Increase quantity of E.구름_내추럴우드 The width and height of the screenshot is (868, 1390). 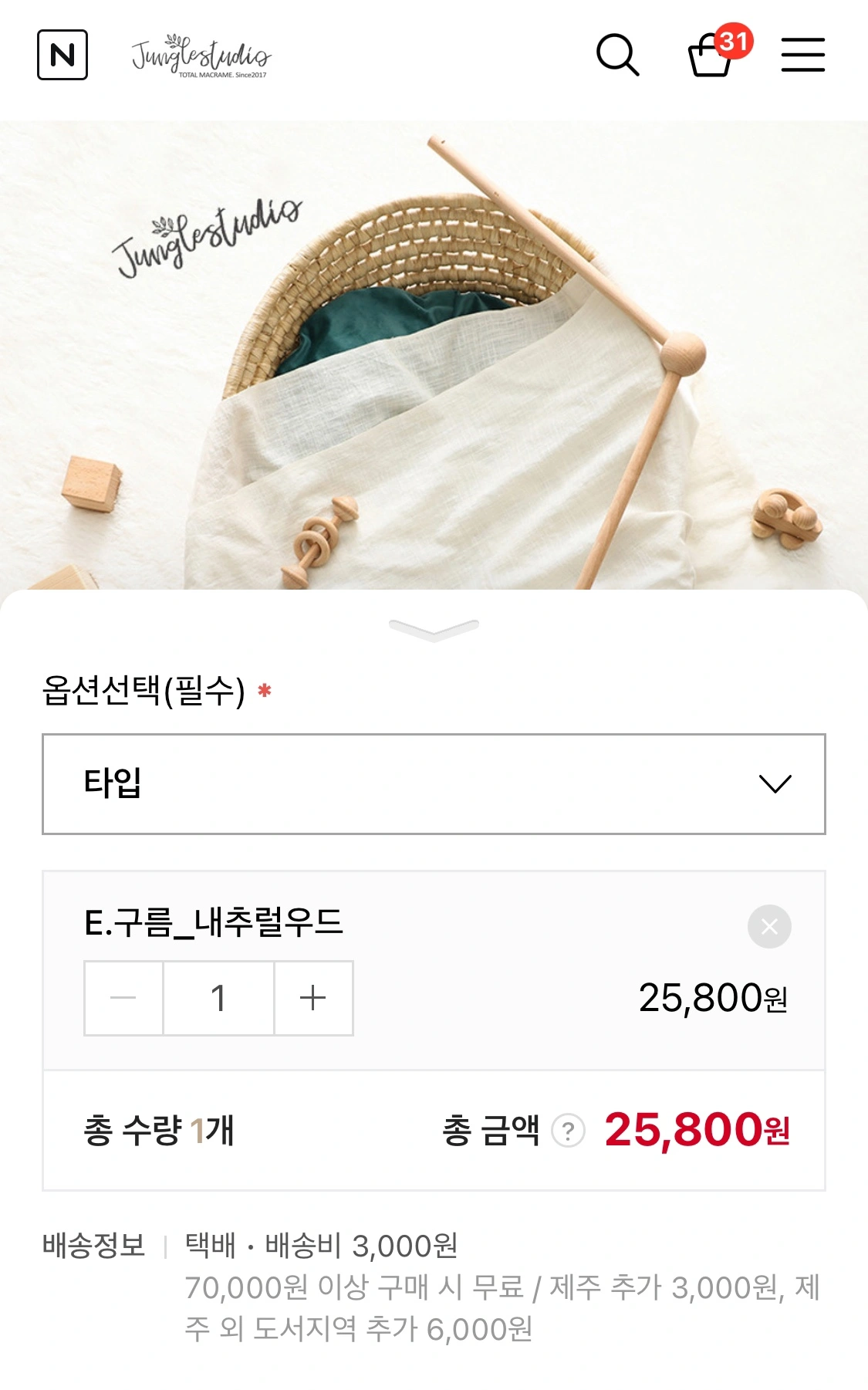(x=313, y=998)
